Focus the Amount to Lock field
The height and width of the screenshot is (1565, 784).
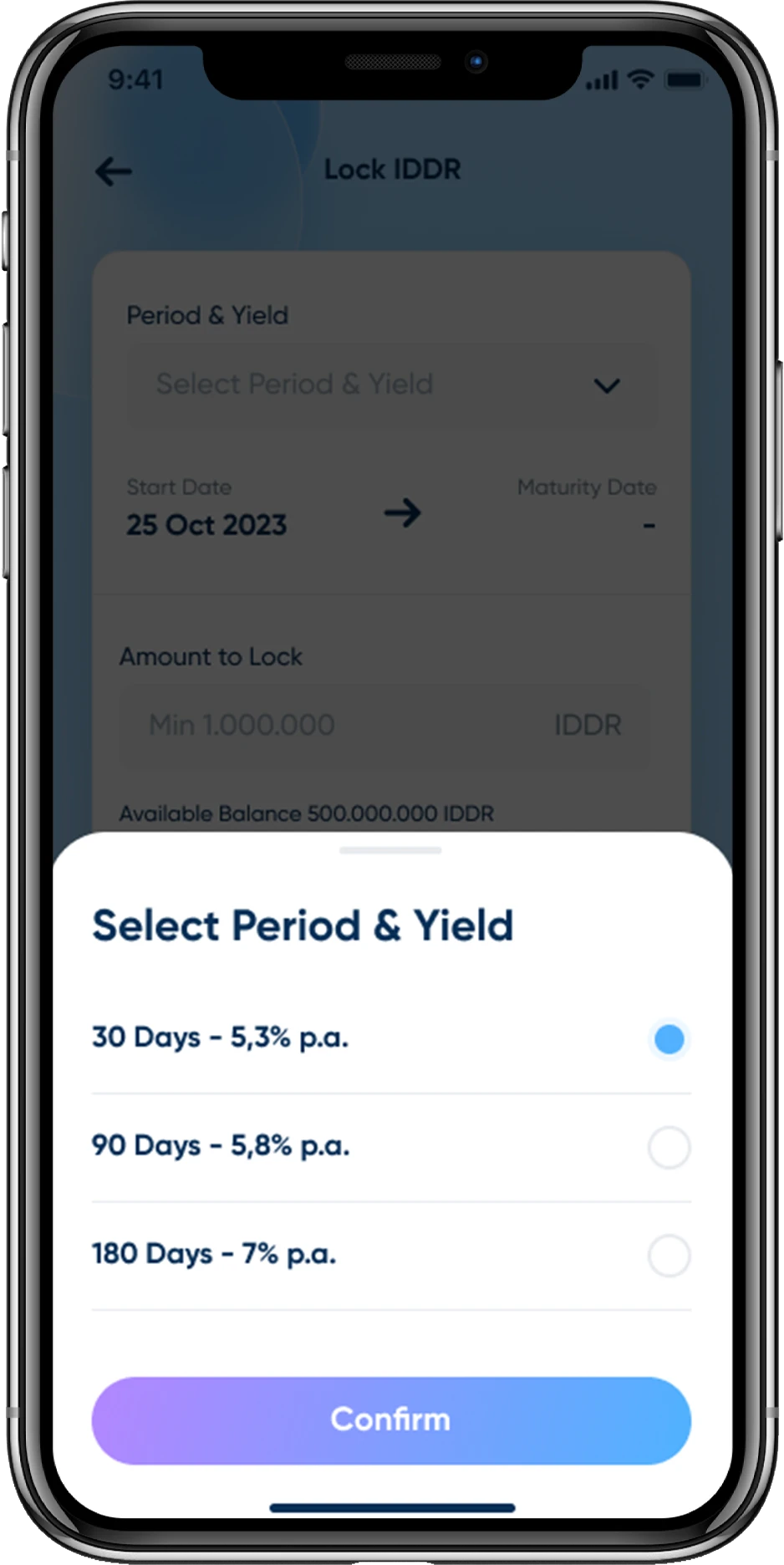point(334,725)
